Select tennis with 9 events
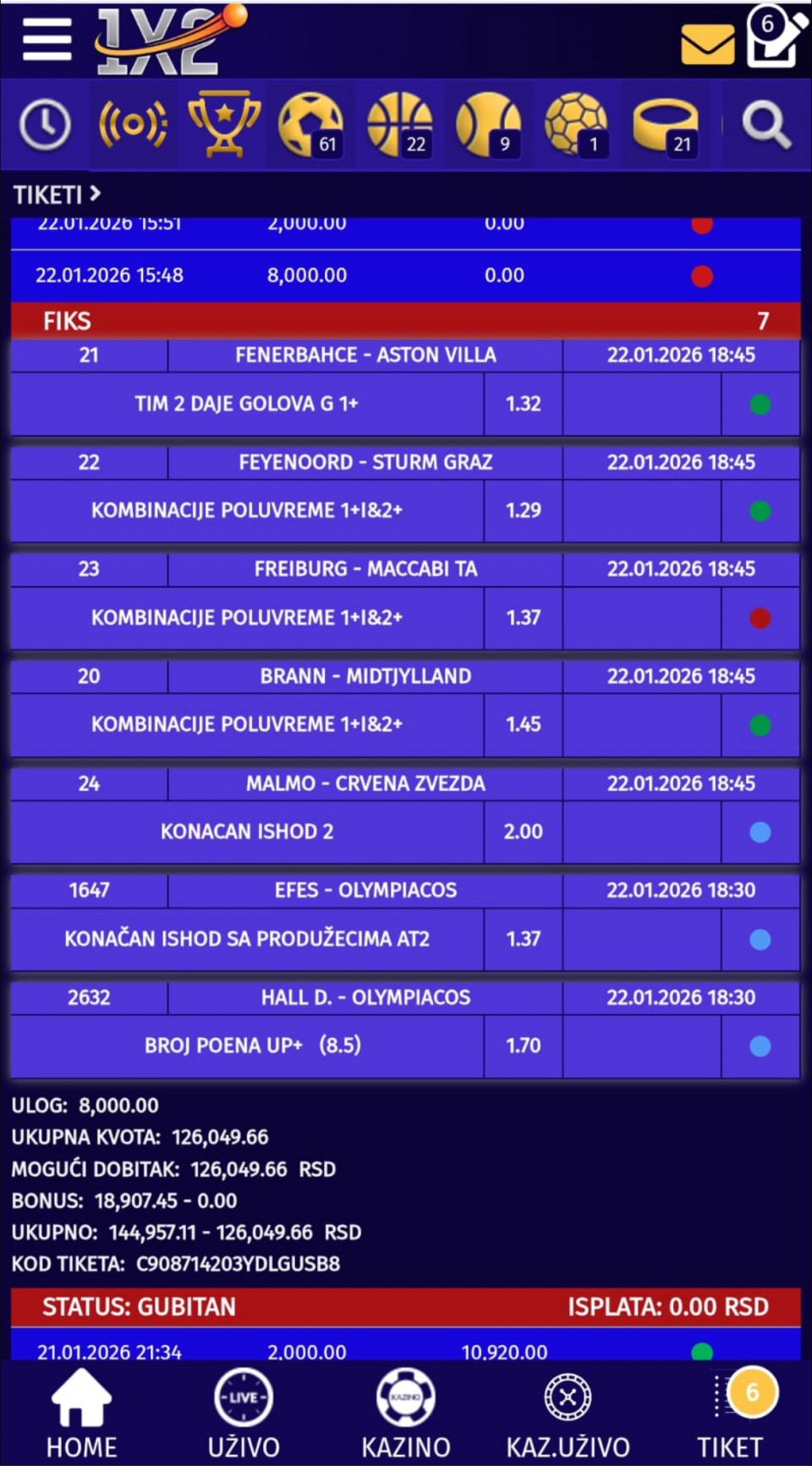812x1466 pixels. click(489, 125)
